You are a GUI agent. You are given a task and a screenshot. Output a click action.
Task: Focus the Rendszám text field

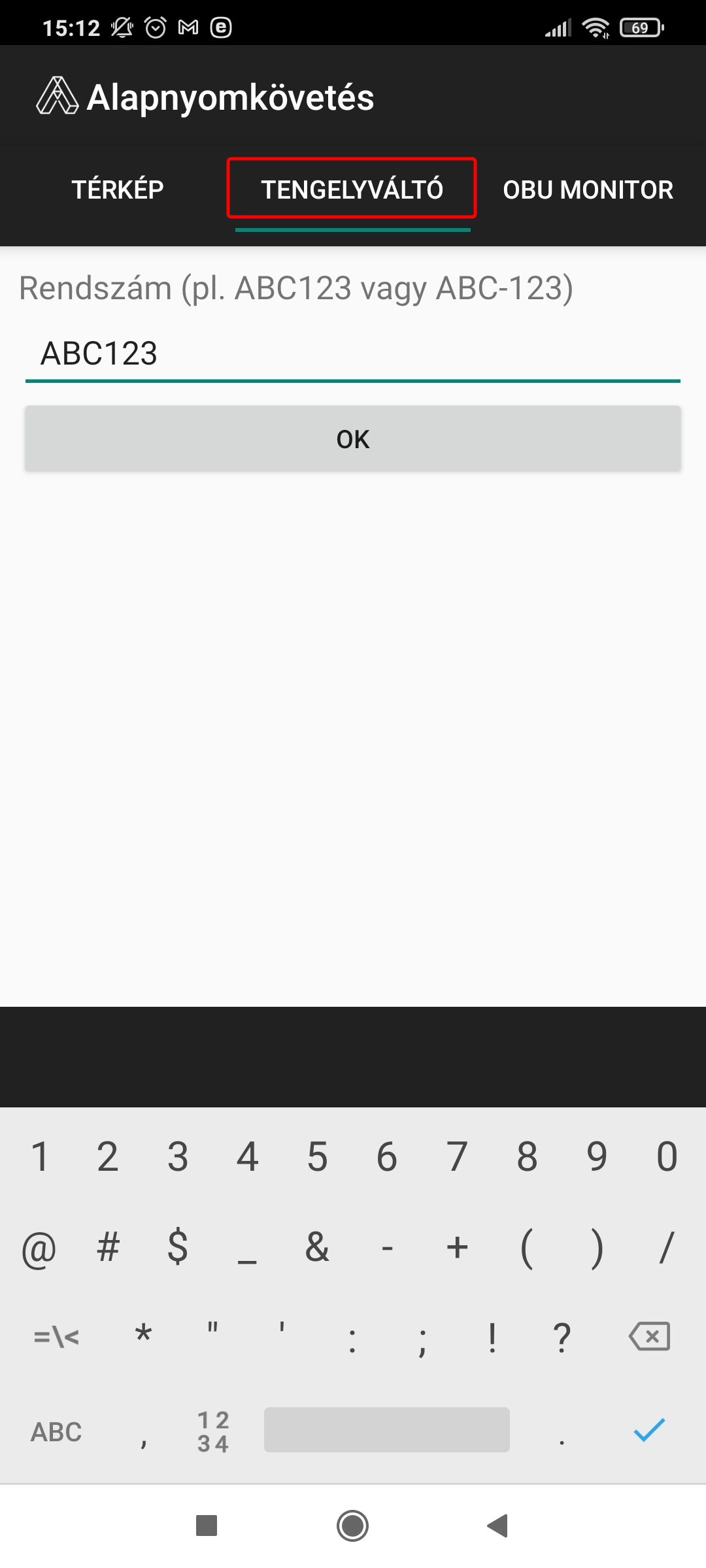coord(353,353)
